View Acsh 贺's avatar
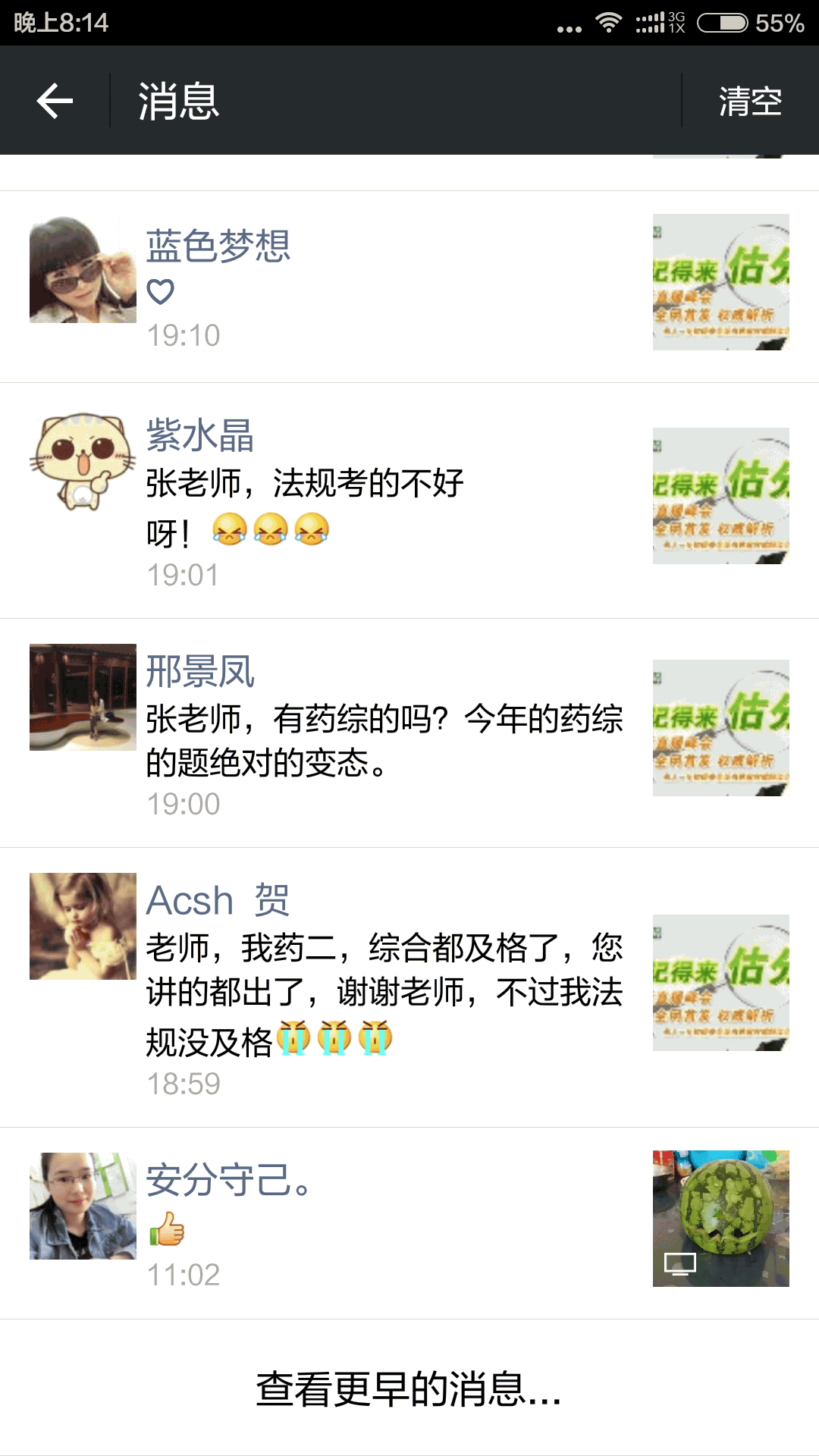 [x=83, y=926]
